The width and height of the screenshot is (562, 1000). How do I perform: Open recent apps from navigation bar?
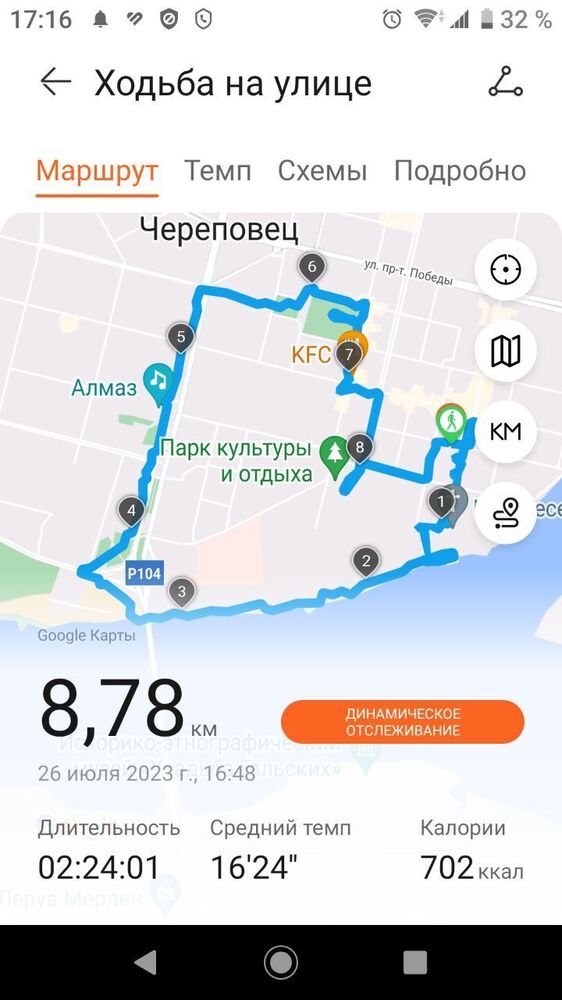tap(415, 962)
